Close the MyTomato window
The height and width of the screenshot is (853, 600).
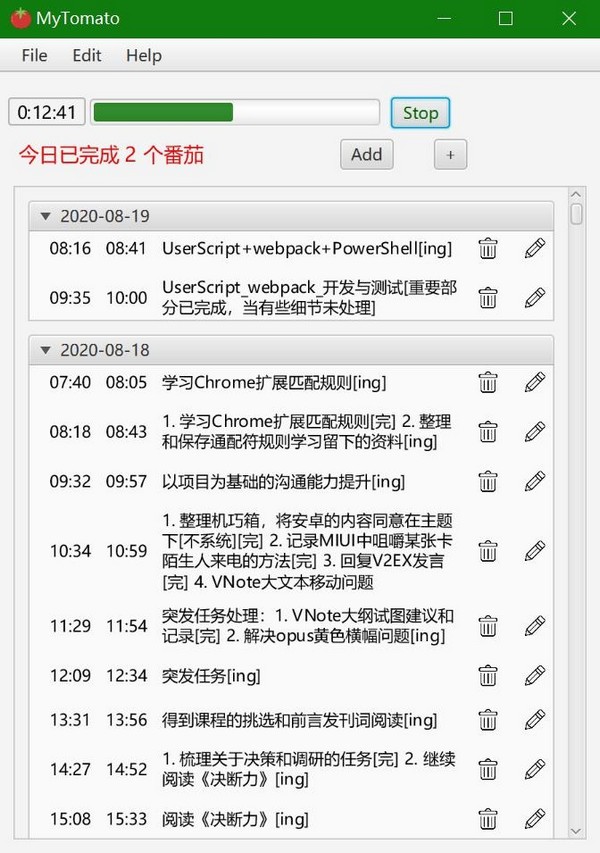click(568, 19)
